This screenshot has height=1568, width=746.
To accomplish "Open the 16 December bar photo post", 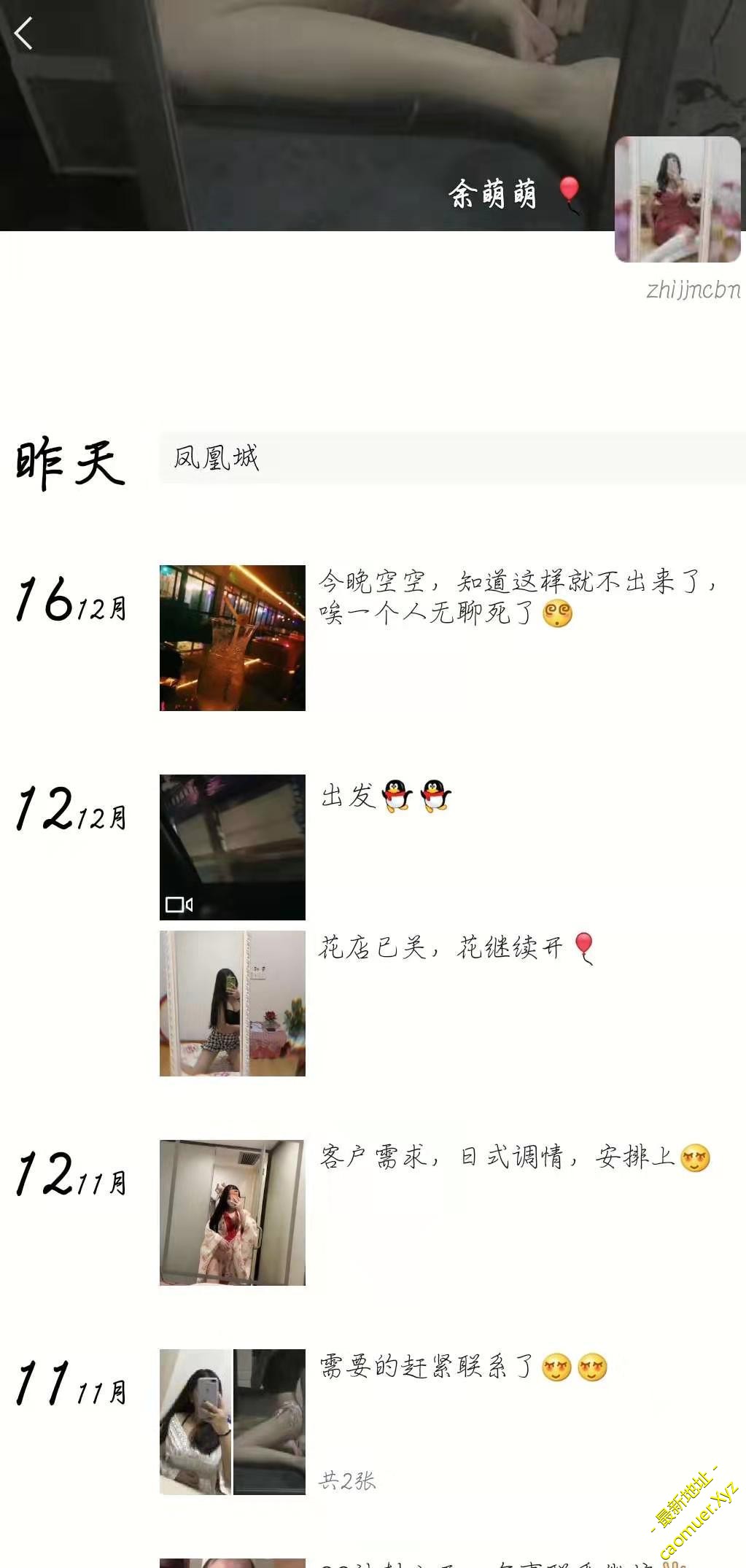I will pyautogui.click(x=232, y=637).
